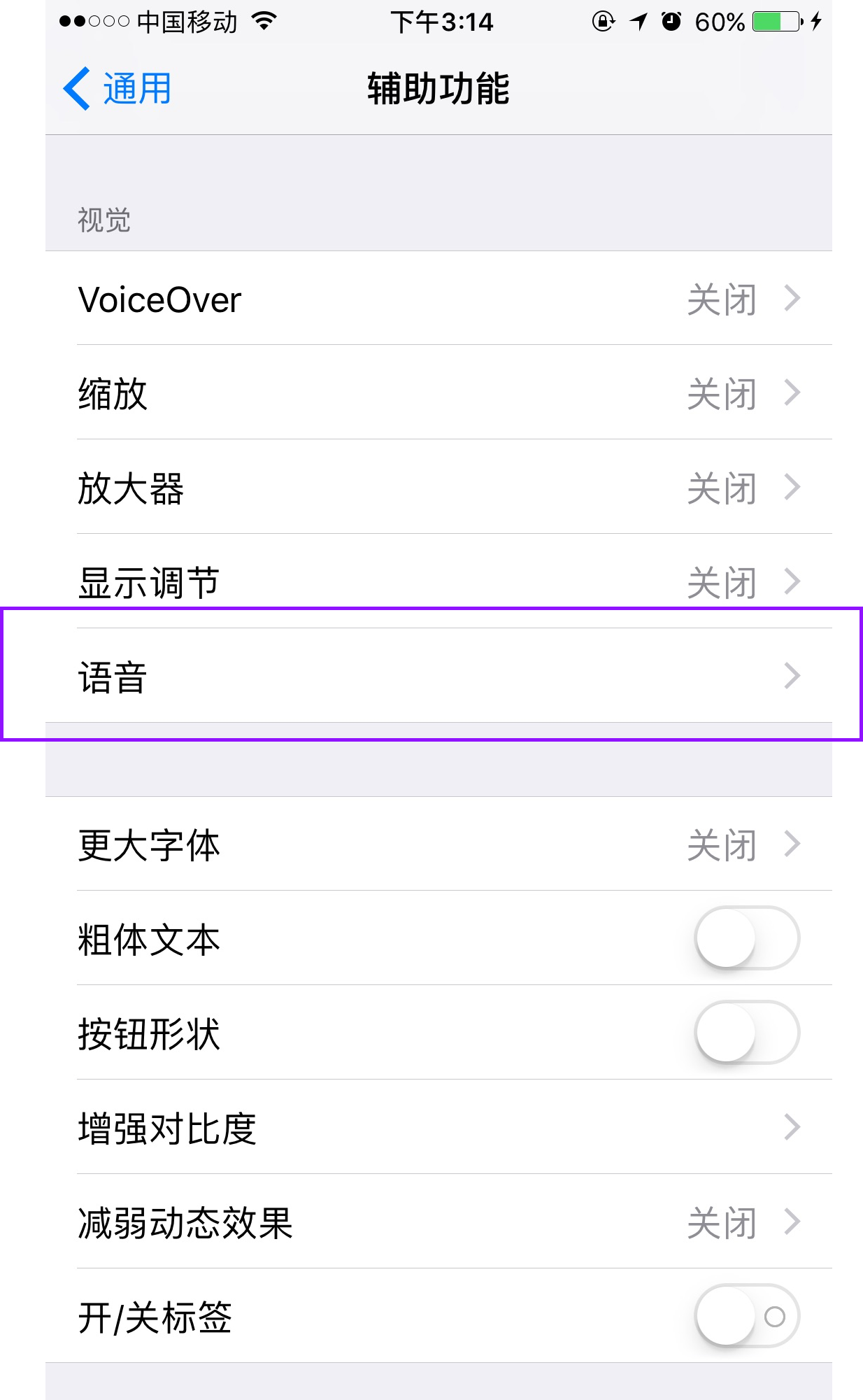Open the 缩放 zoom settings

coord(438,393)
